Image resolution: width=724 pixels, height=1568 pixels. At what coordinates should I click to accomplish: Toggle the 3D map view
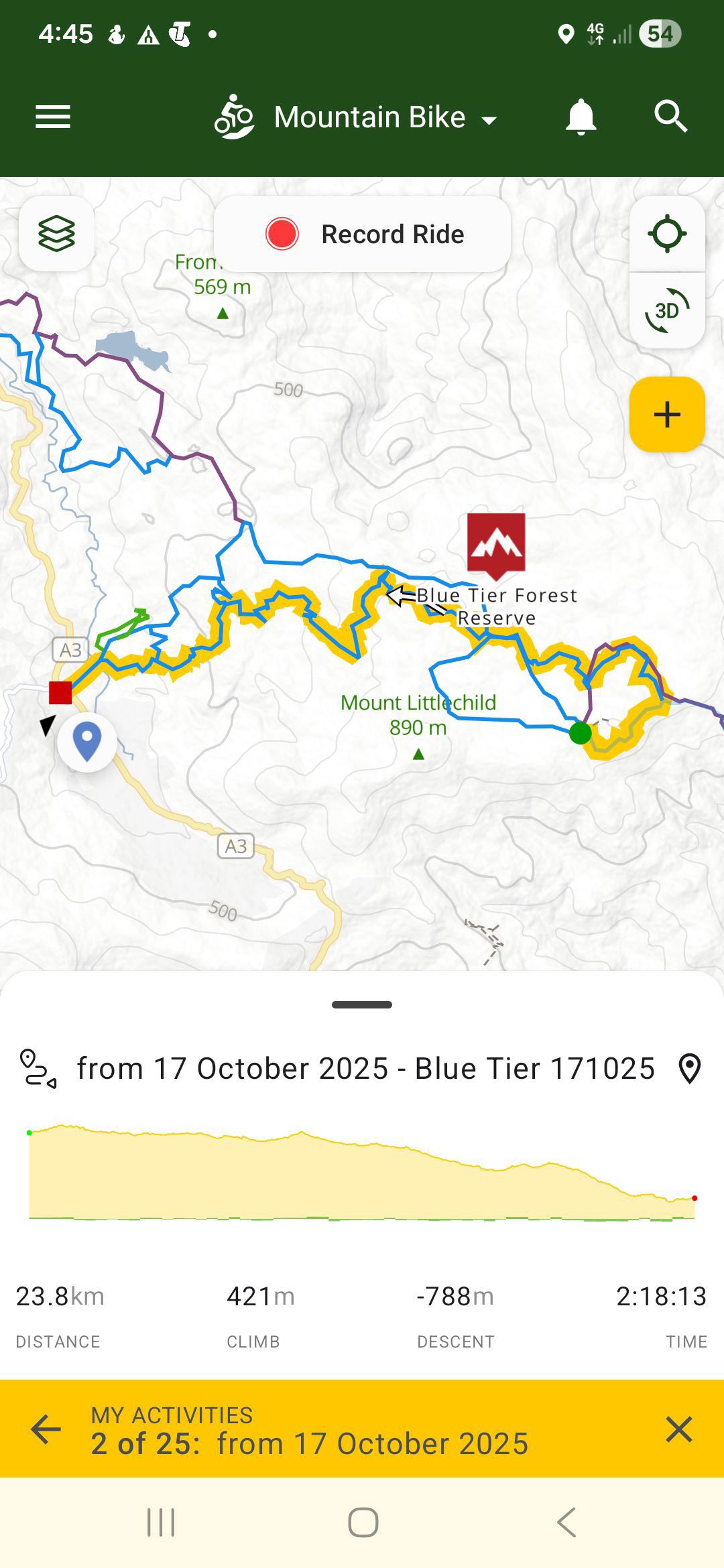tap(667, 310)
